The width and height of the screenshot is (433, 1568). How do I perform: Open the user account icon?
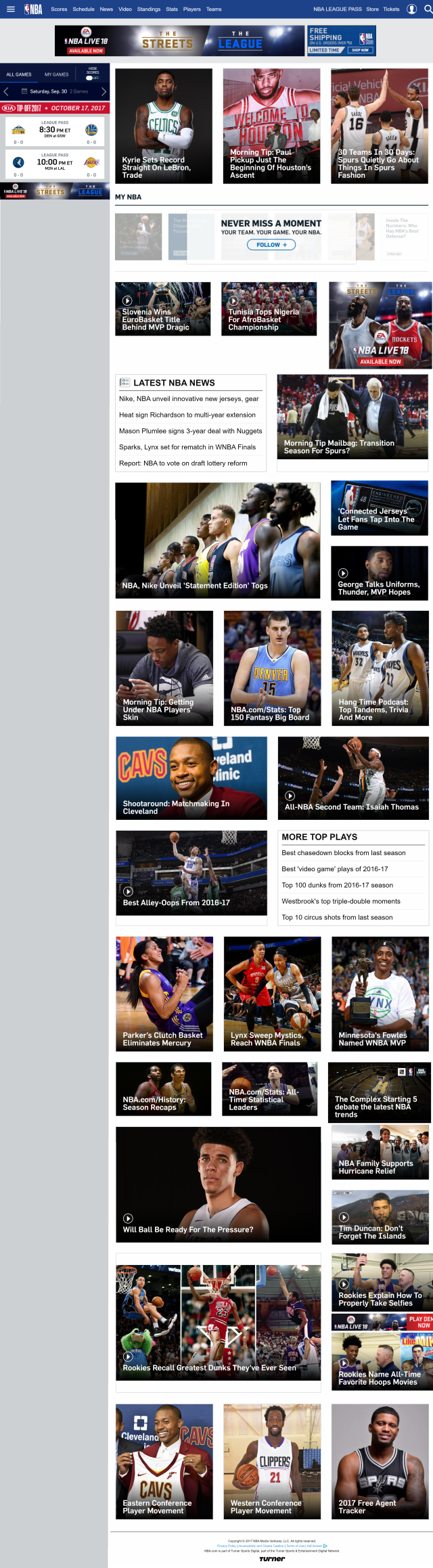[x=411, y=9]
